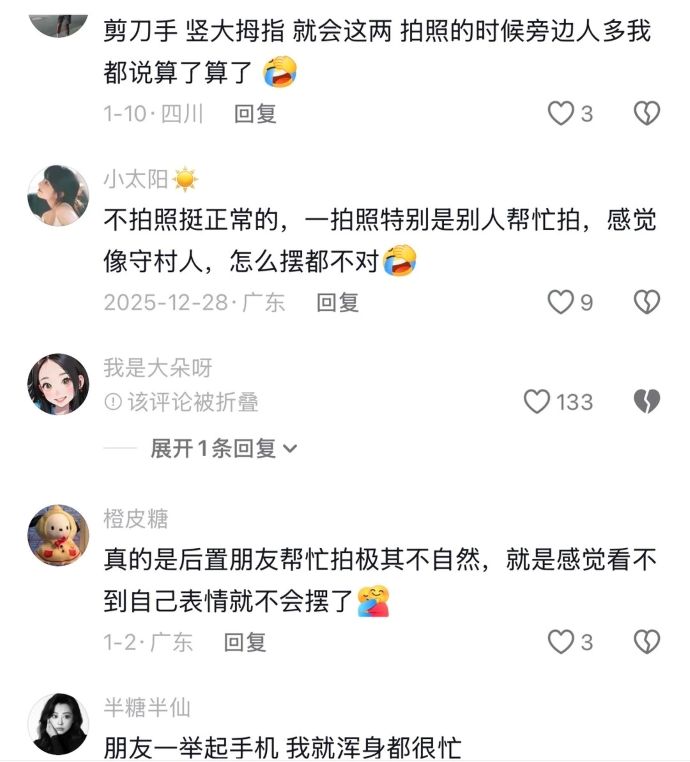The image size is (690, 762).
Task: Open 我是大朵呀's profile avatar
Action: point(58,383)
